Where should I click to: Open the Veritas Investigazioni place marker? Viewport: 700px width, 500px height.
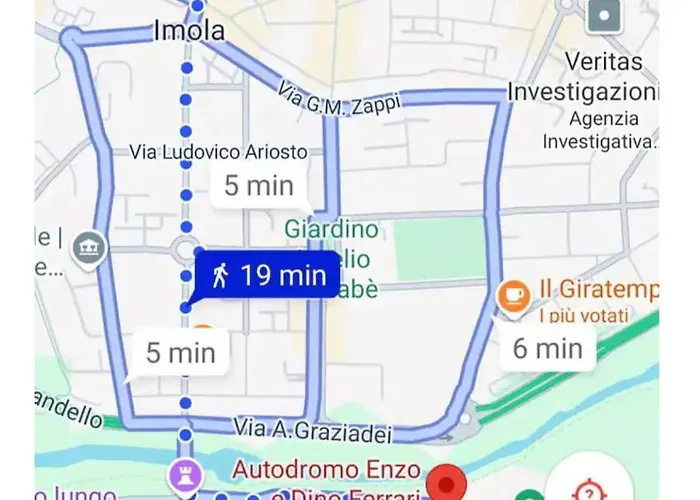(604, 15)
